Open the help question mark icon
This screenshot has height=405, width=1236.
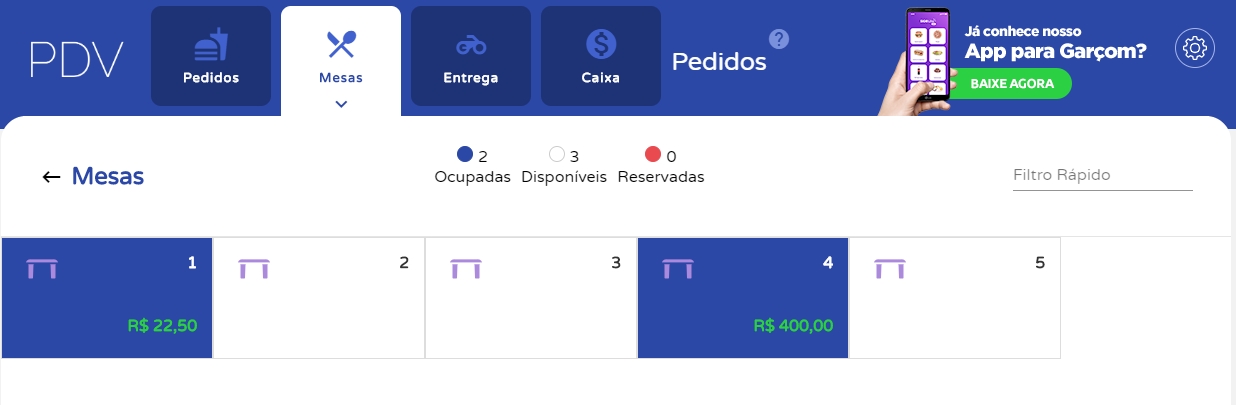click(x=779, y=39)
